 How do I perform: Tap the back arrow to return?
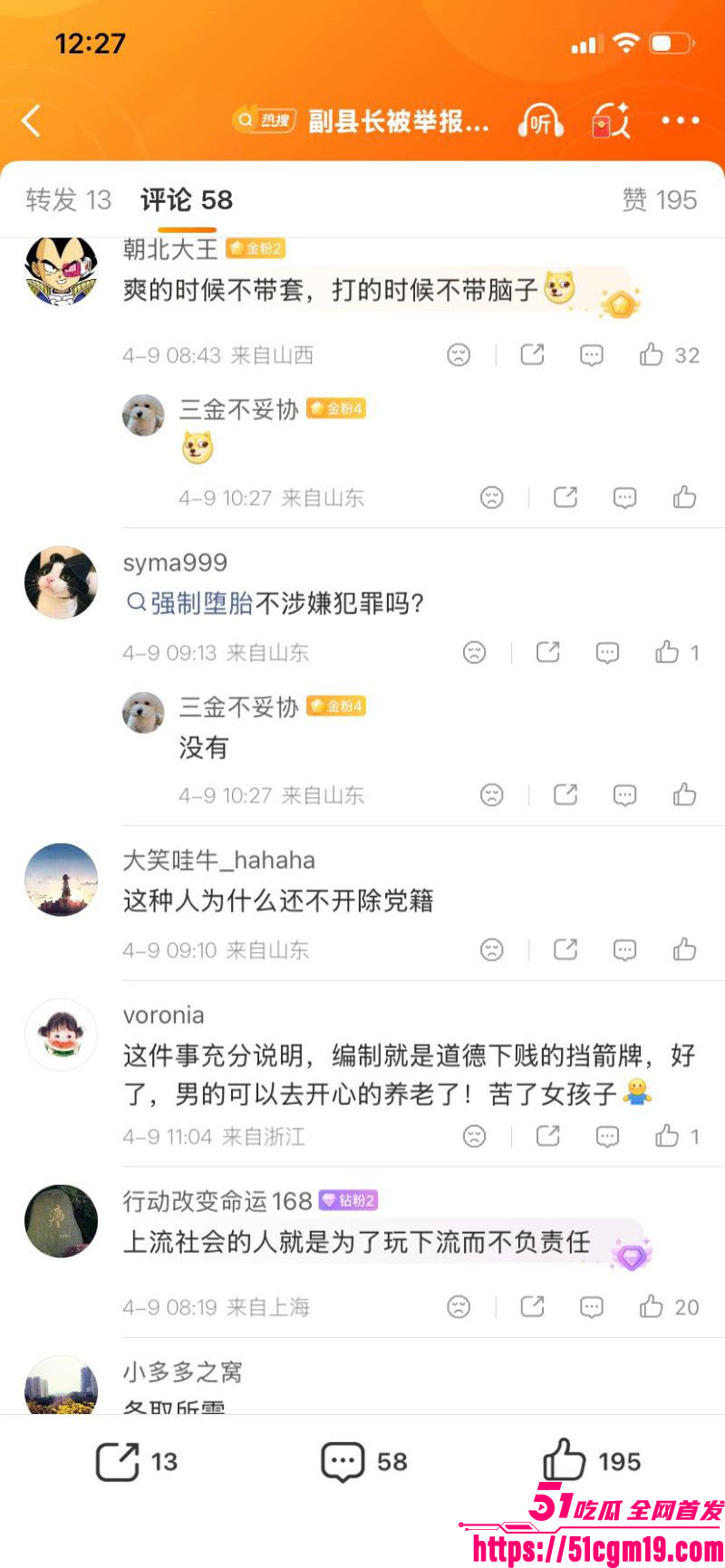[32, 120]
